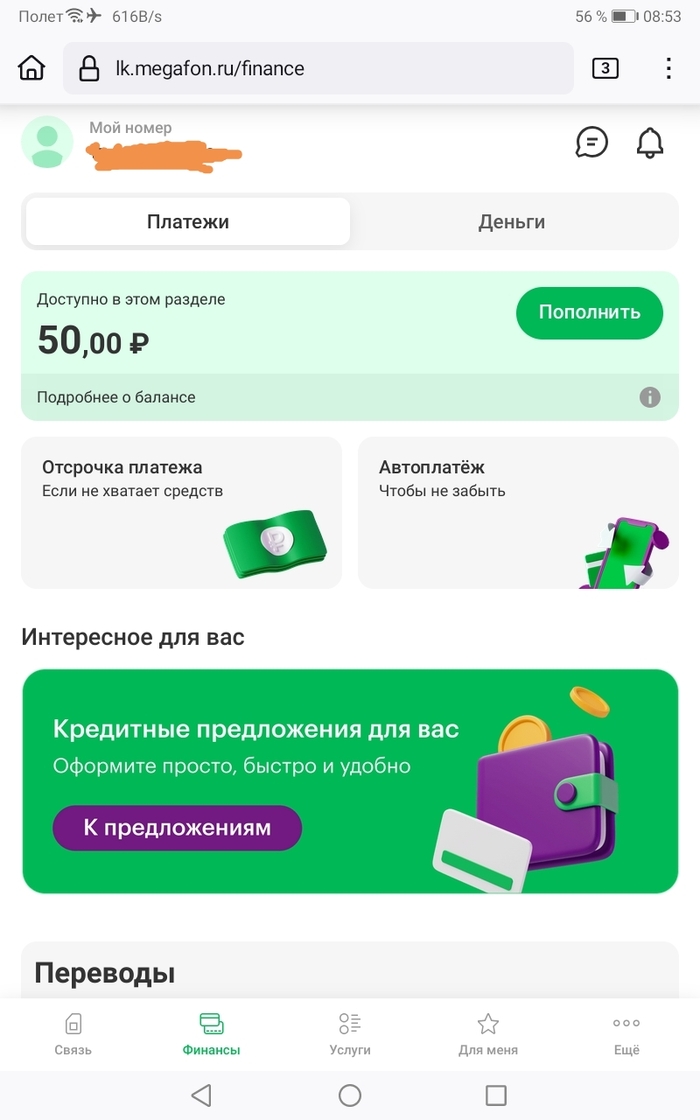
Task: Open the browser overflow menu
Action: coord(669,68)
